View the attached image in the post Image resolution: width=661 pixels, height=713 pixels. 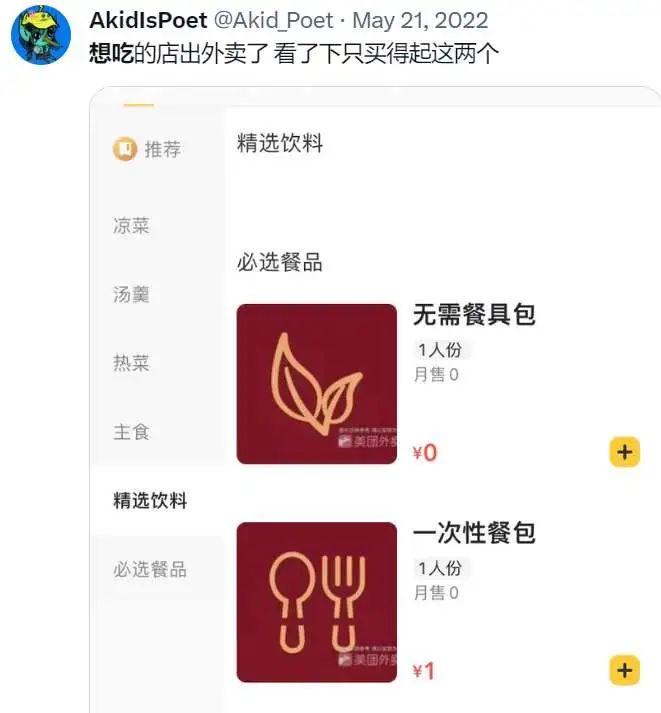tap(375, 400)
